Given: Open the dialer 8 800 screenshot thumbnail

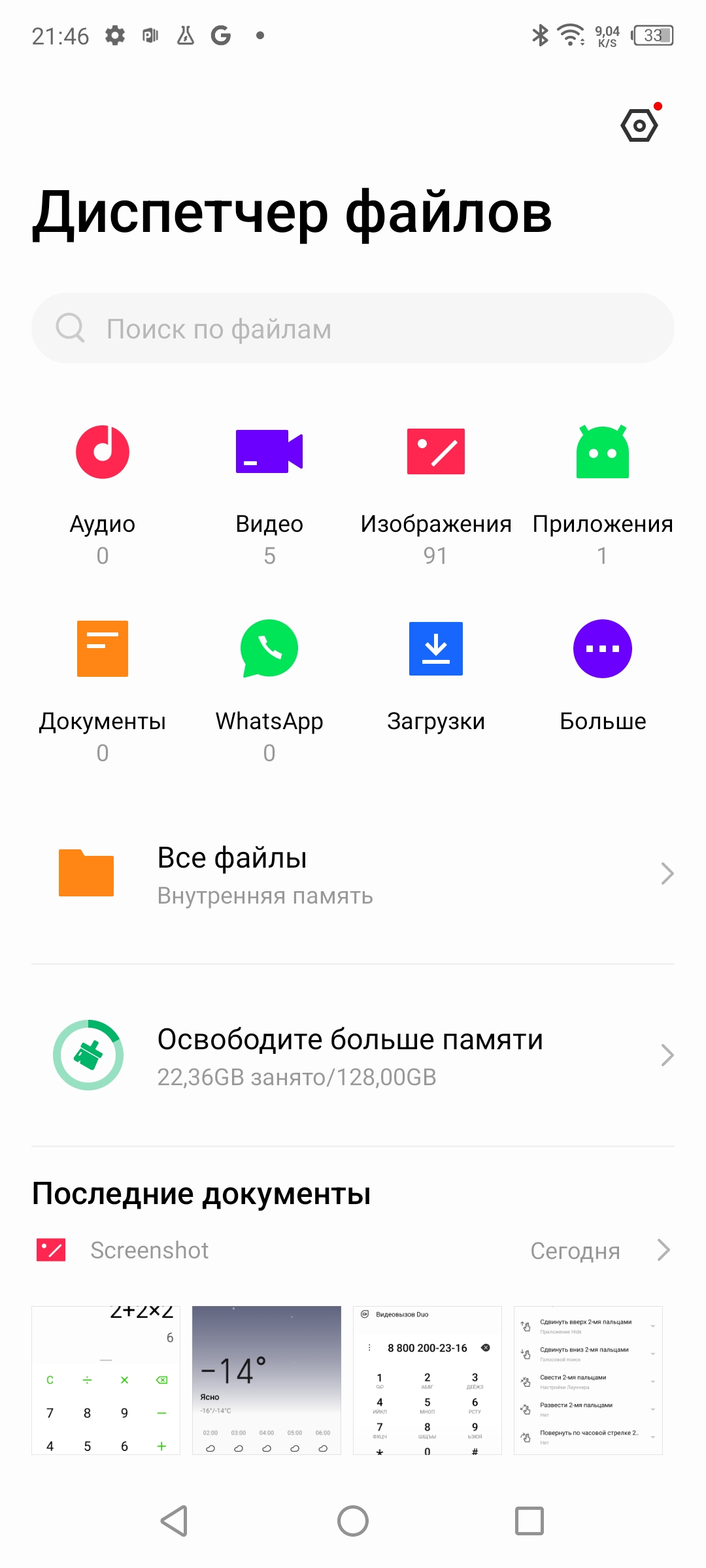Looking at the screenshot, I should click(428, 1380).
